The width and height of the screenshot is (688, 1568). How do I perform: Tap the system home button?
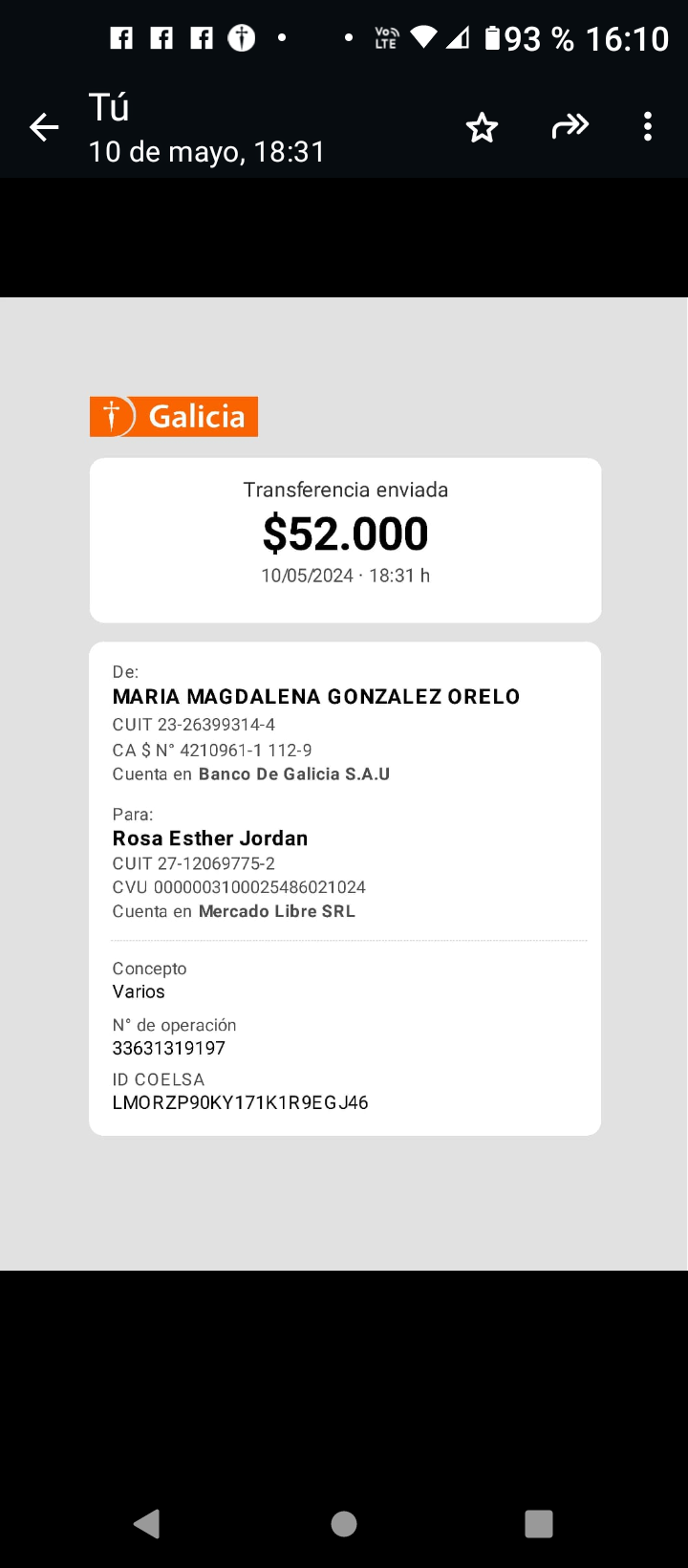[x=344, y=1523]
